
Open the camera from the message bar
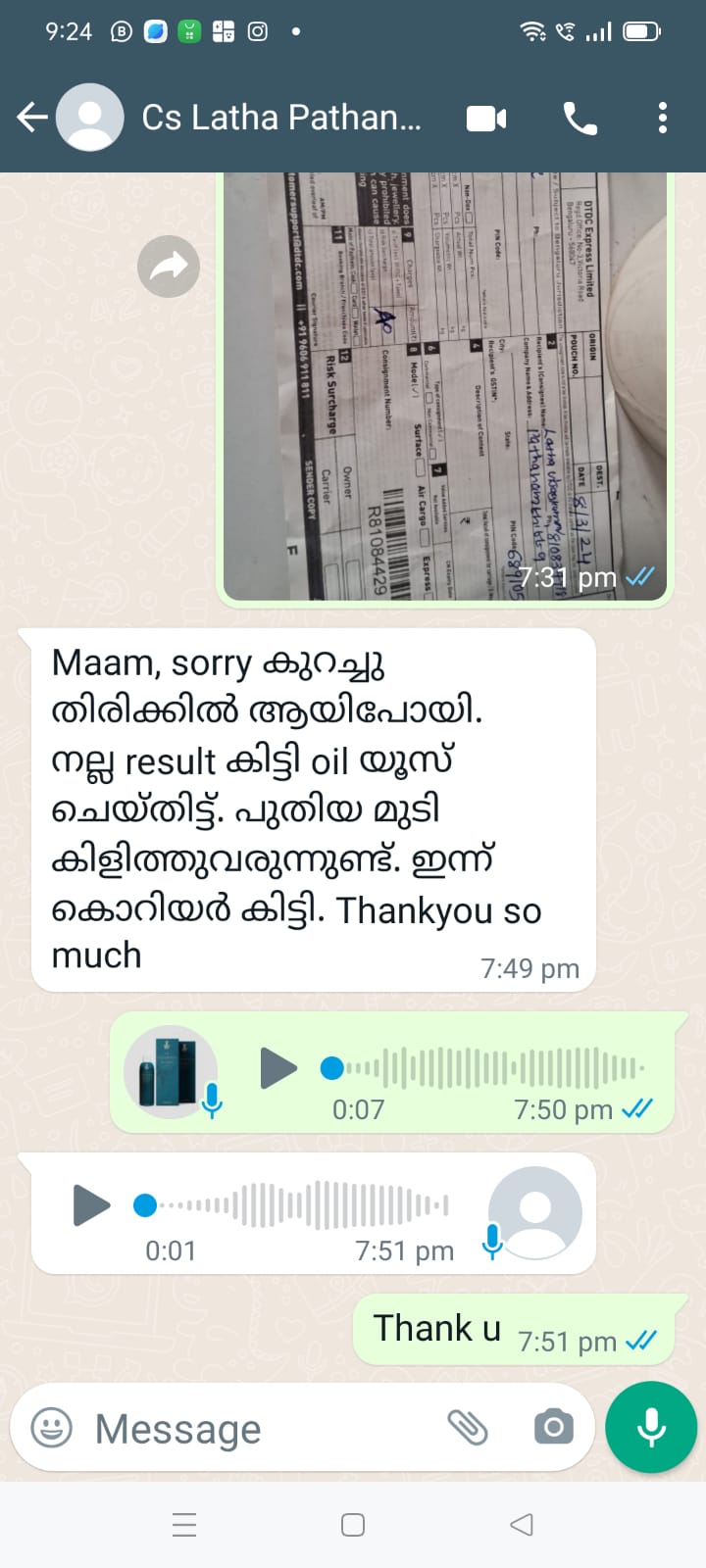(x=554, y=1428)
